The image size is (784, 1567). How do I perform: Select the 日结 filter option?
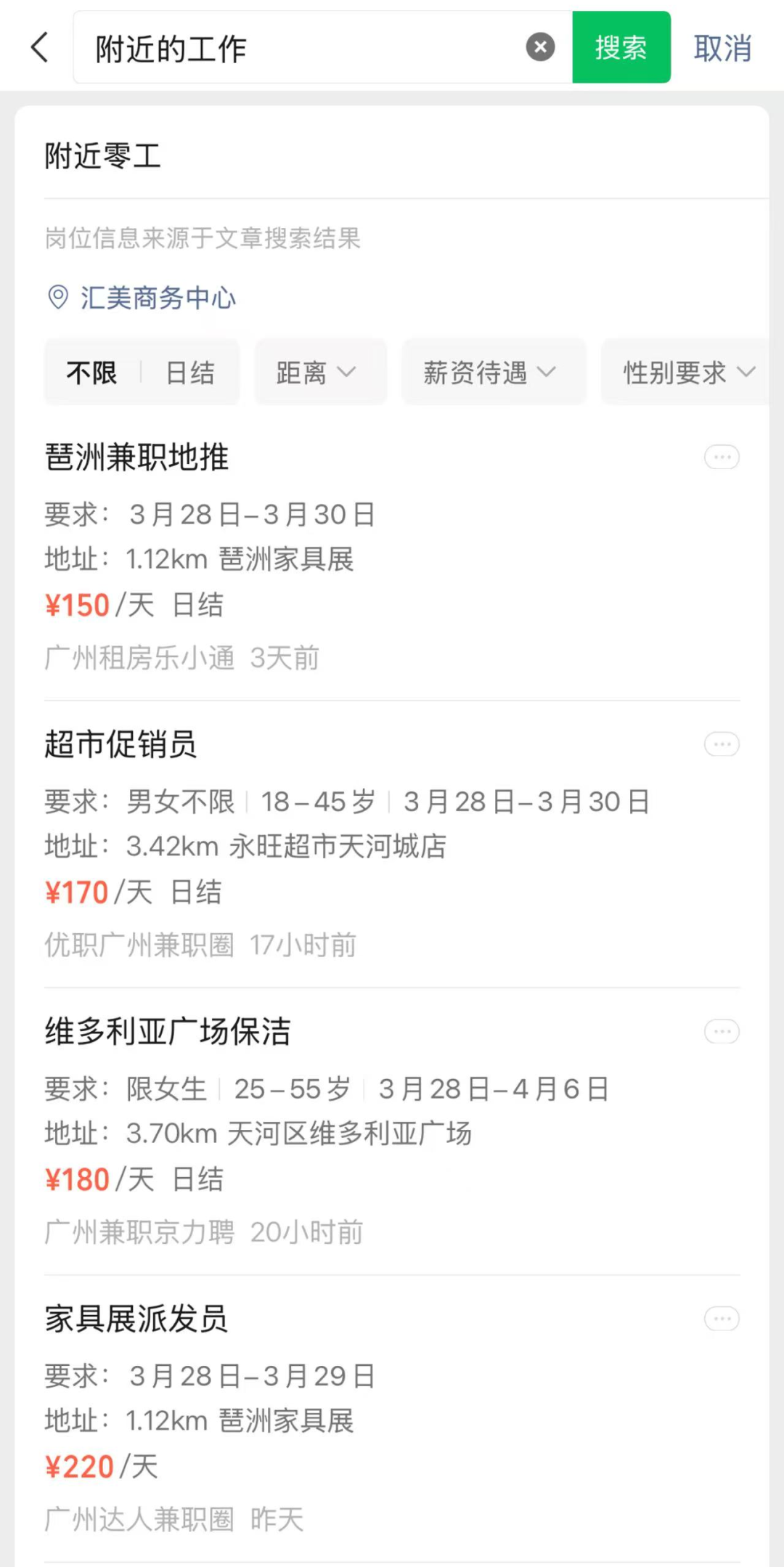pyautogui.click(x=190, y=373)
